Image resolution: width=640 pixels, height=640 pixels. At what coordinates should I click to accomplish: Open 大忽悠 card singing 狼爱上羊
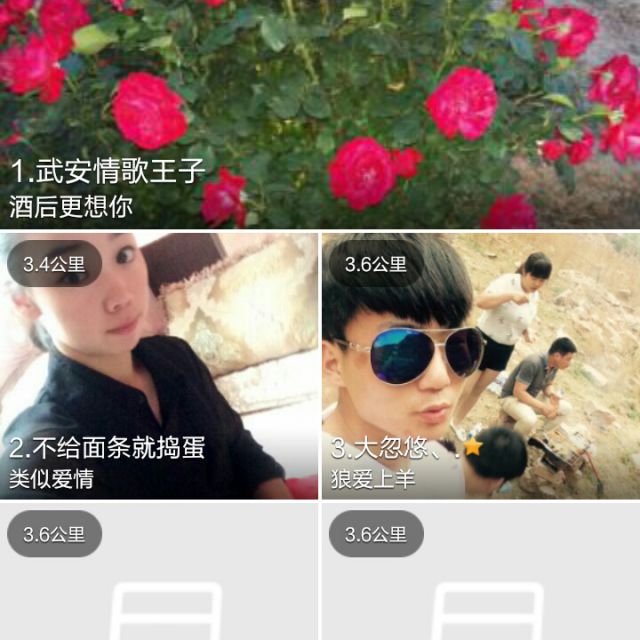pyautogui.click(x=480, y=366)
